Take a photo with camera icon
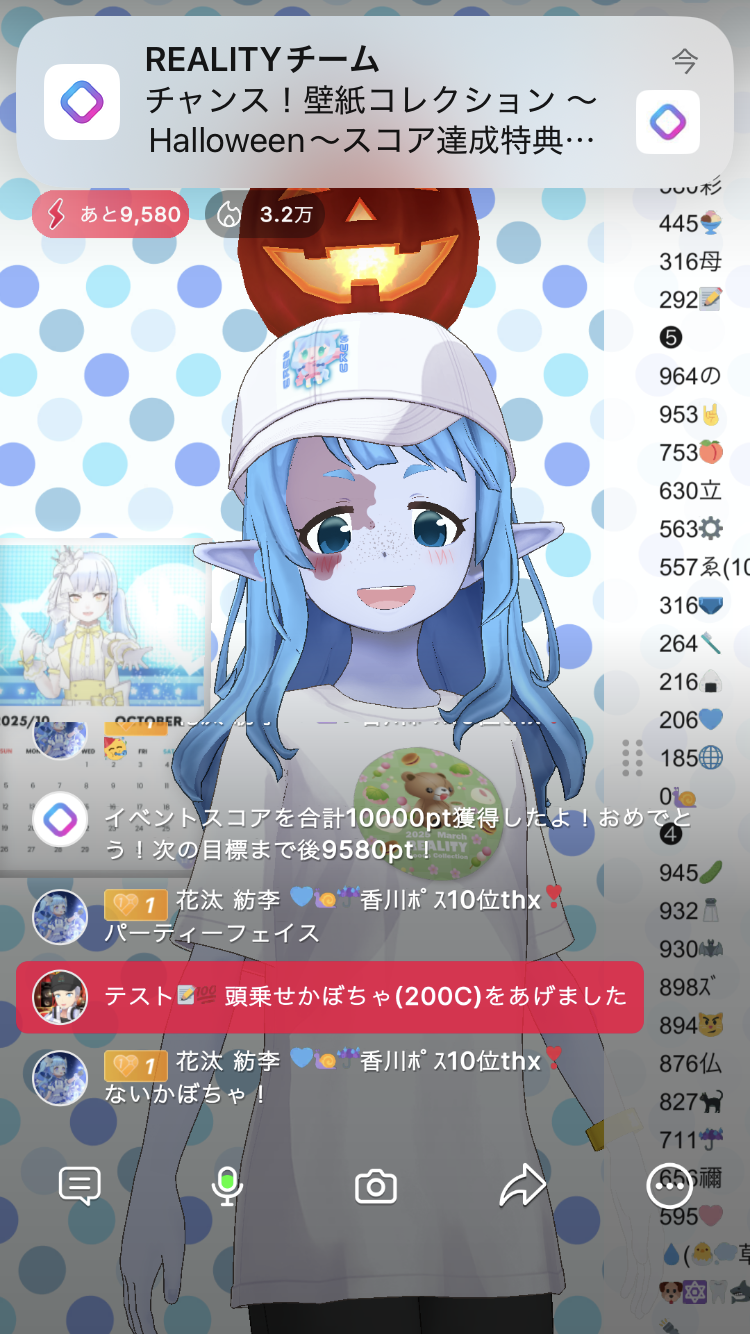 pyautogui.click(x=376, y=1188)
